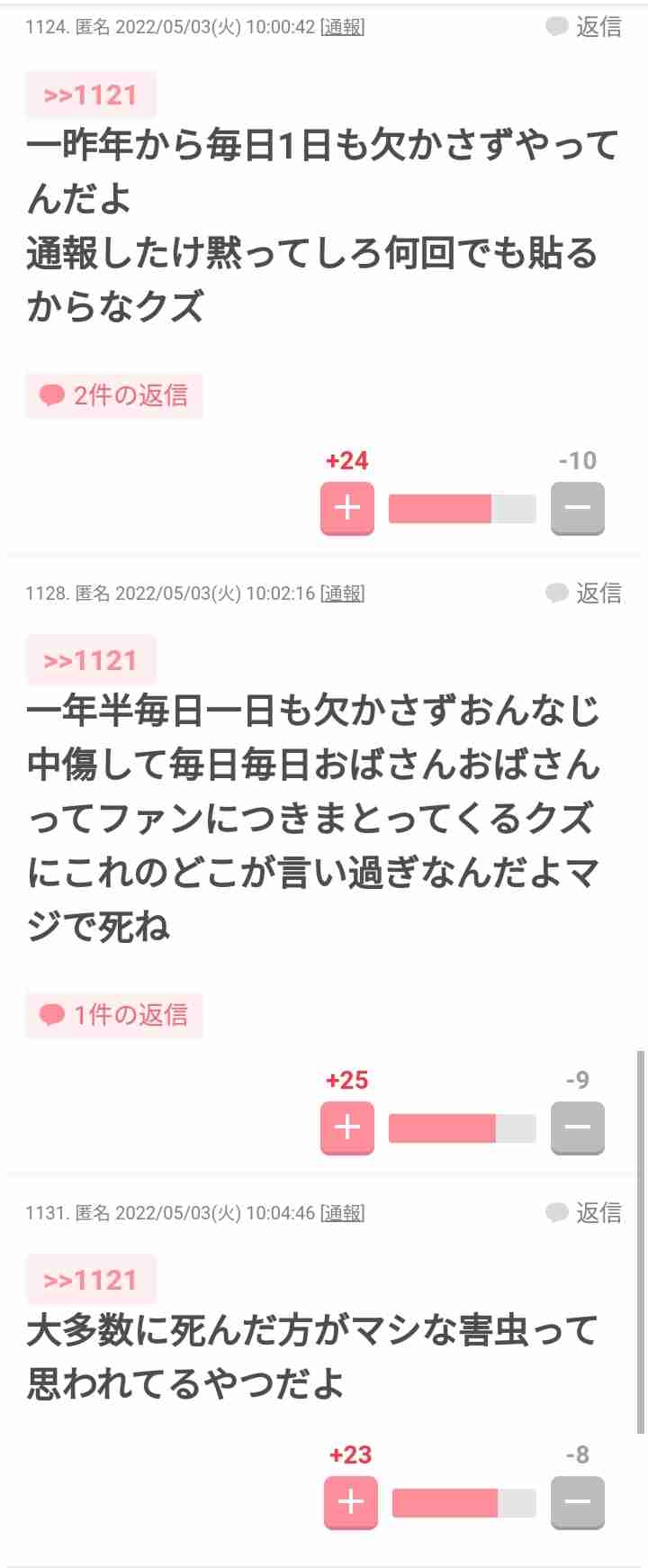This screenshot has width=648, height=1568.
Task: Report comment 1128 using 通報 link
Action: pyautogui.click(x=342, y=594)
